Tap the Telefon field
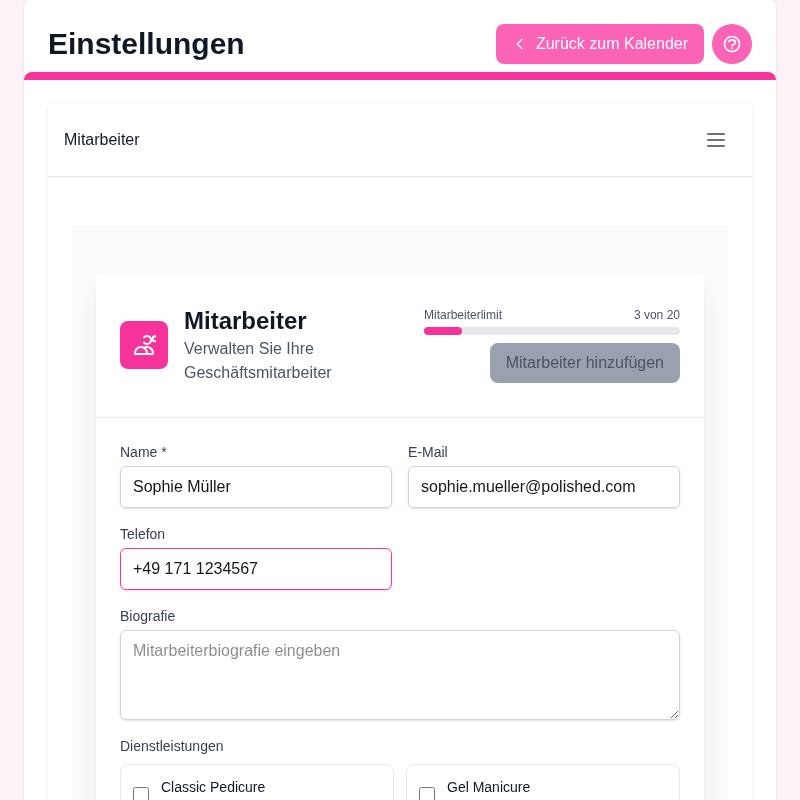The width and height of the screenshot is (800, 800). point(256,569)
